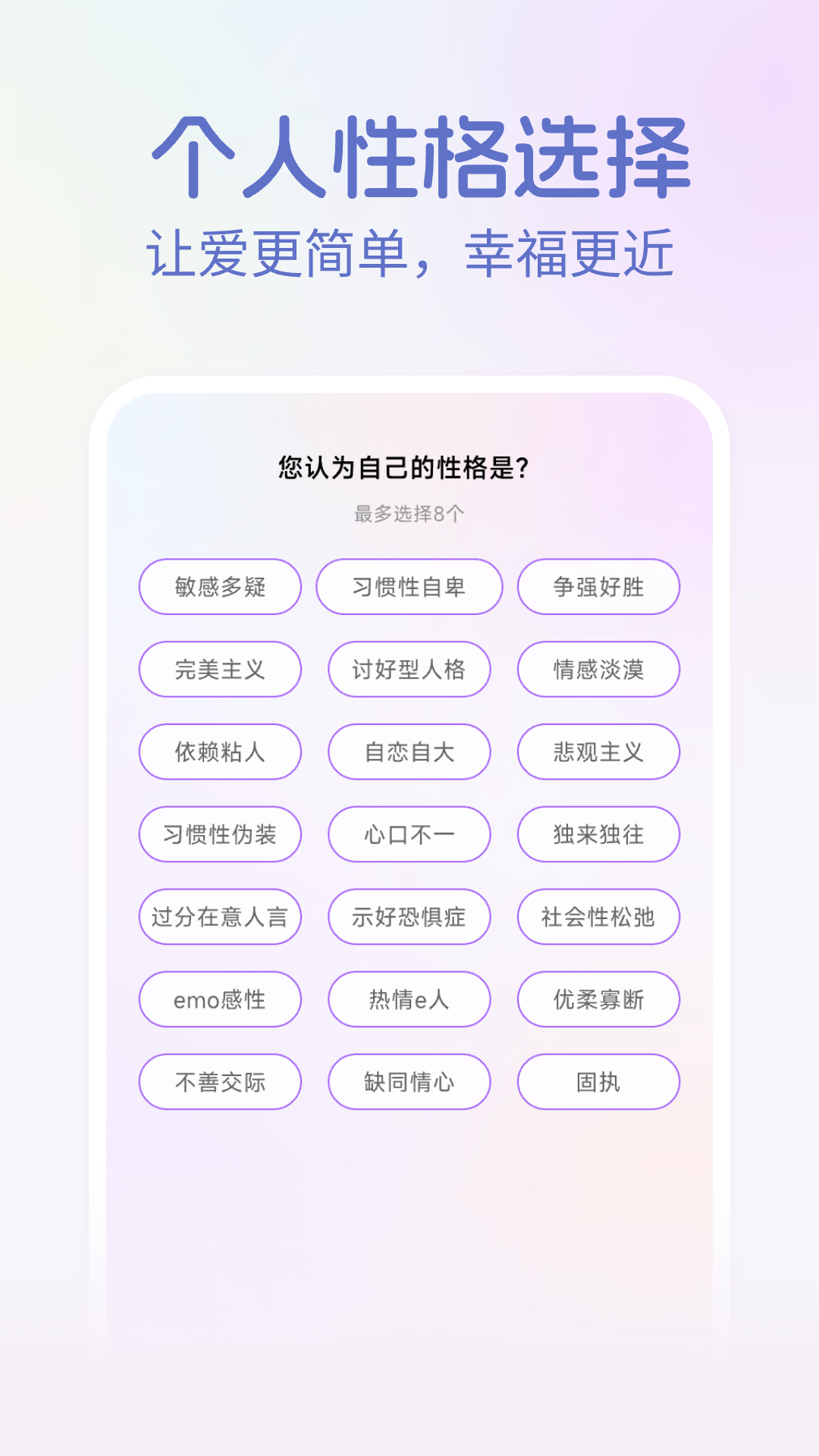Select the 独来独往 personality tag
819x1456 pixels.
598,834
